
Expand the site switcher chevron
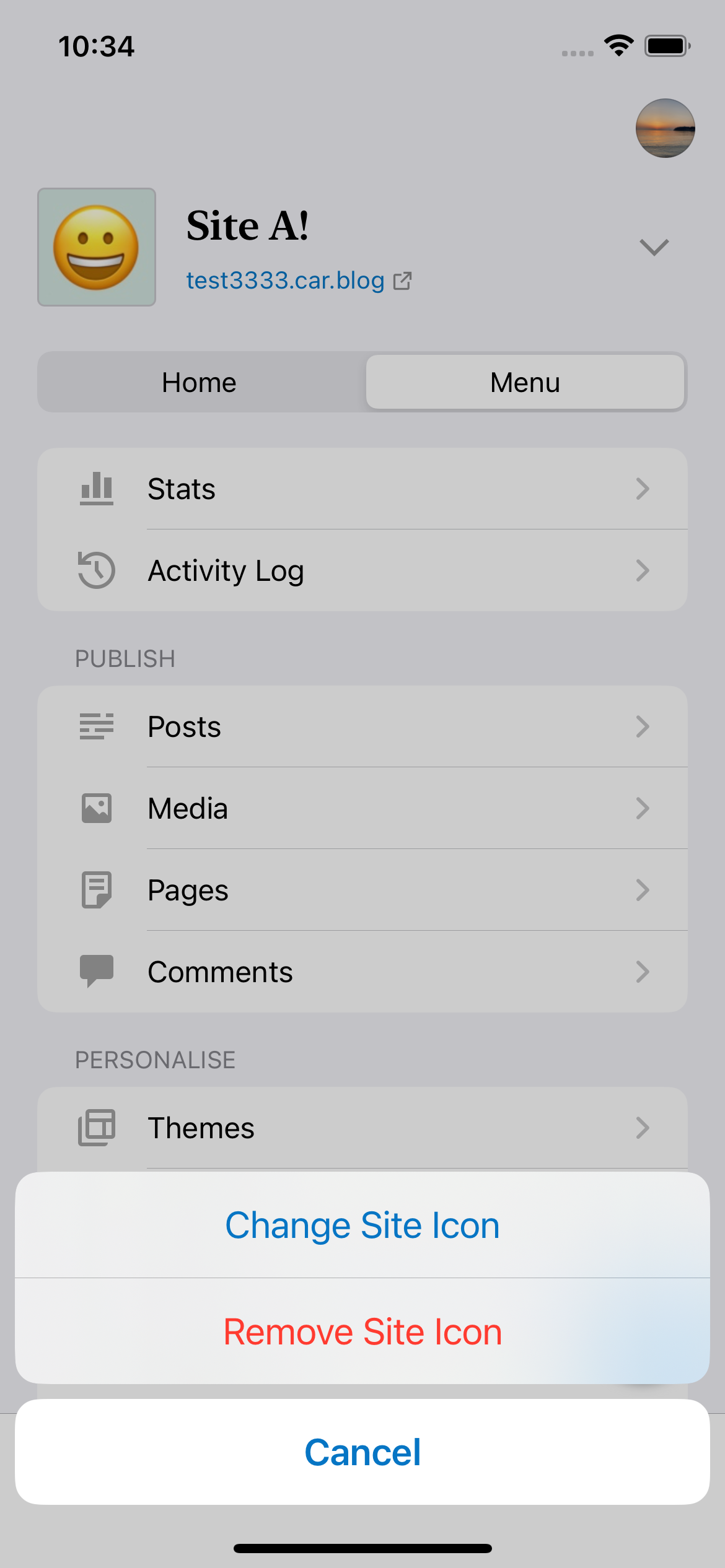click(654, 247)
